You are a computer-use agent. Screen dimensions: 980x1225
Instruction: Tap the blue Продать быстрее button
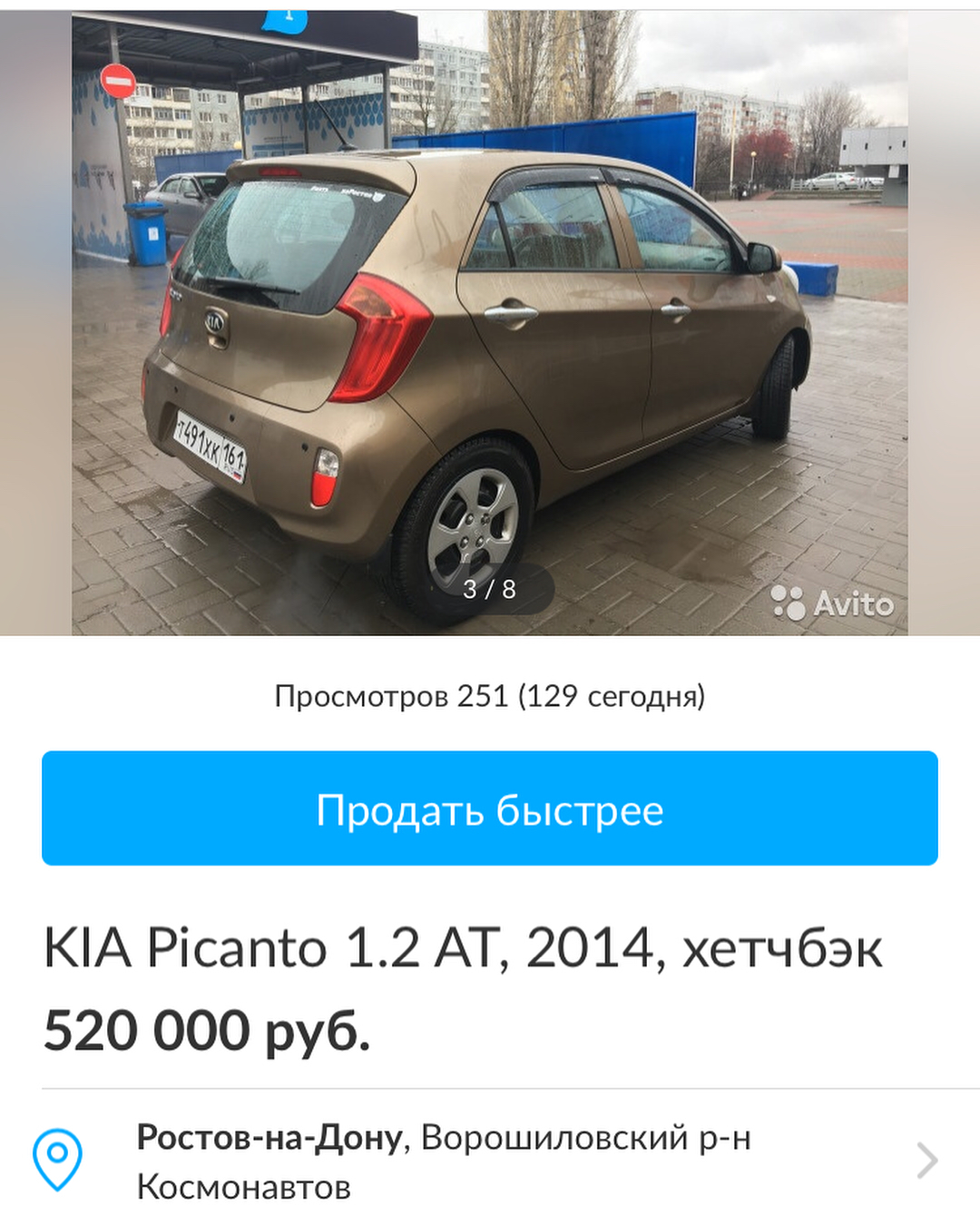tap(490, 808)
